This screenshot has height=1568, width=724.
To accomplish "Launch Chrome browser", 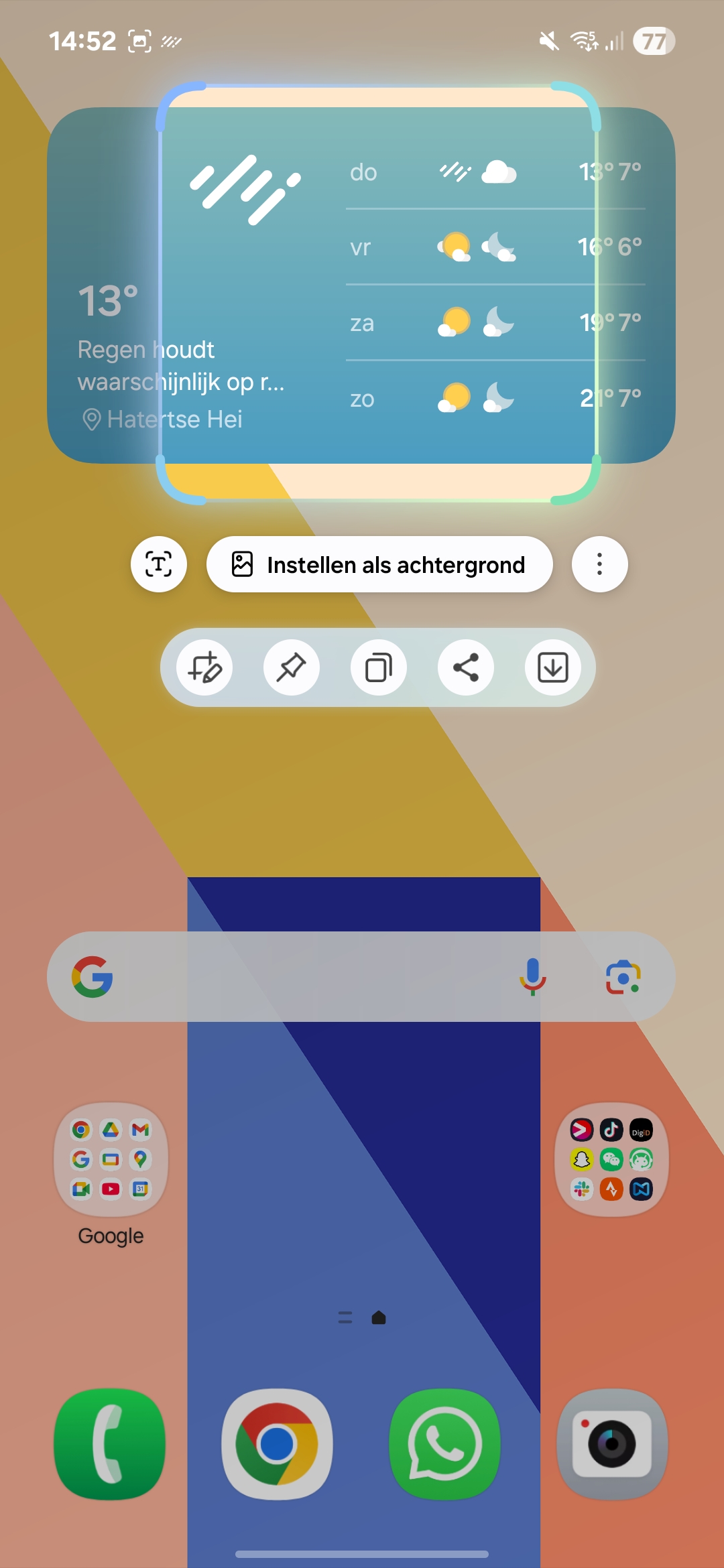I will point(277,1443).
